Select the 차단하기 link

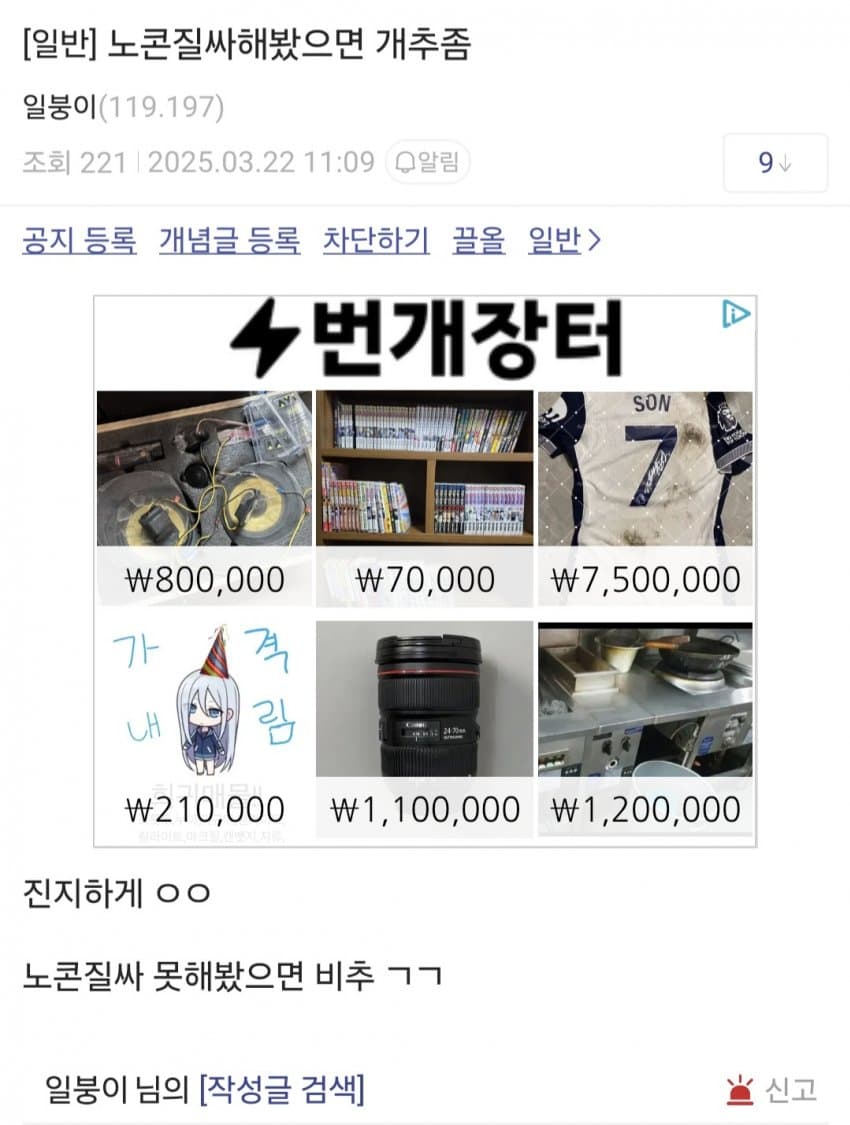click(376, 240)
